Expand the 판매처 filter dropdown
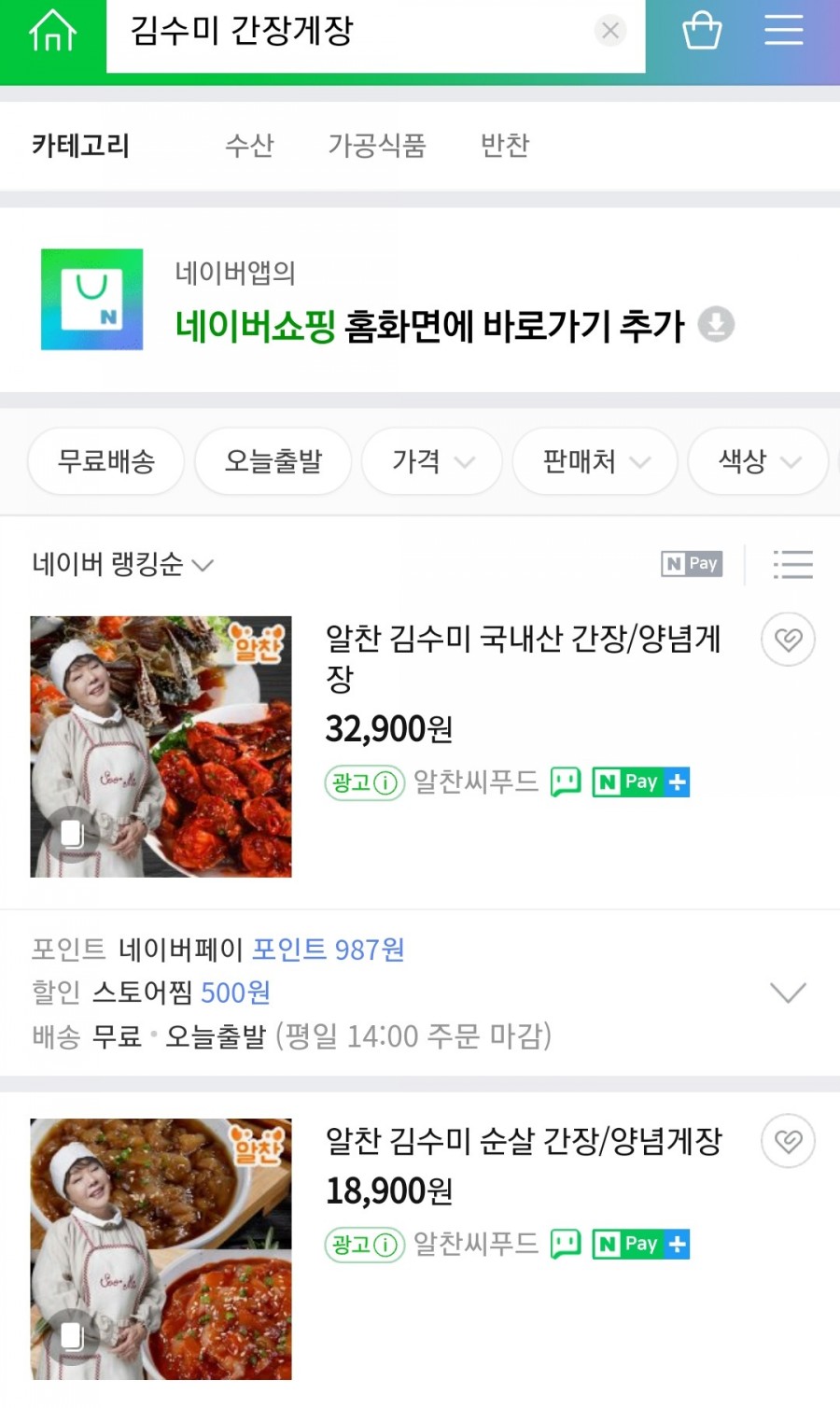840x1408 pixels. coord(595,461)
